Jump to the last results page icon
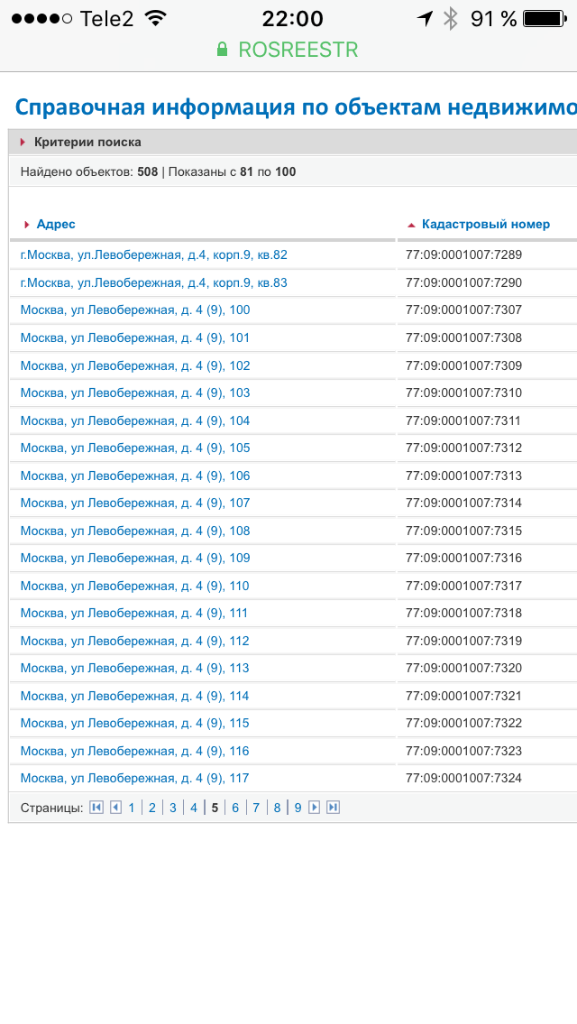 (333, 807)
